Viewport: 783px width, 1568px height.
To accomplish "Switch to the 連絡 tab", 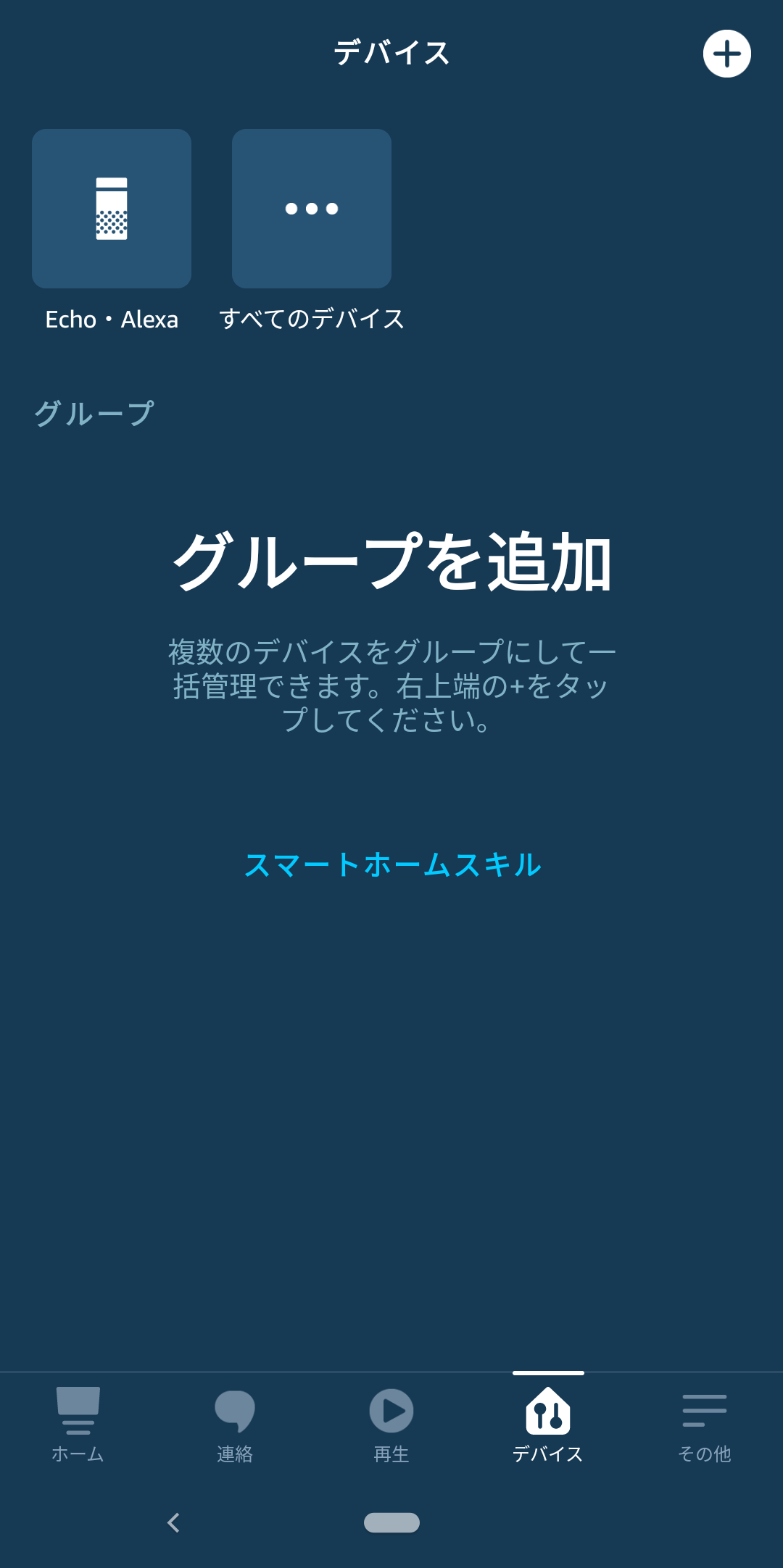I will click(234, 1423).
